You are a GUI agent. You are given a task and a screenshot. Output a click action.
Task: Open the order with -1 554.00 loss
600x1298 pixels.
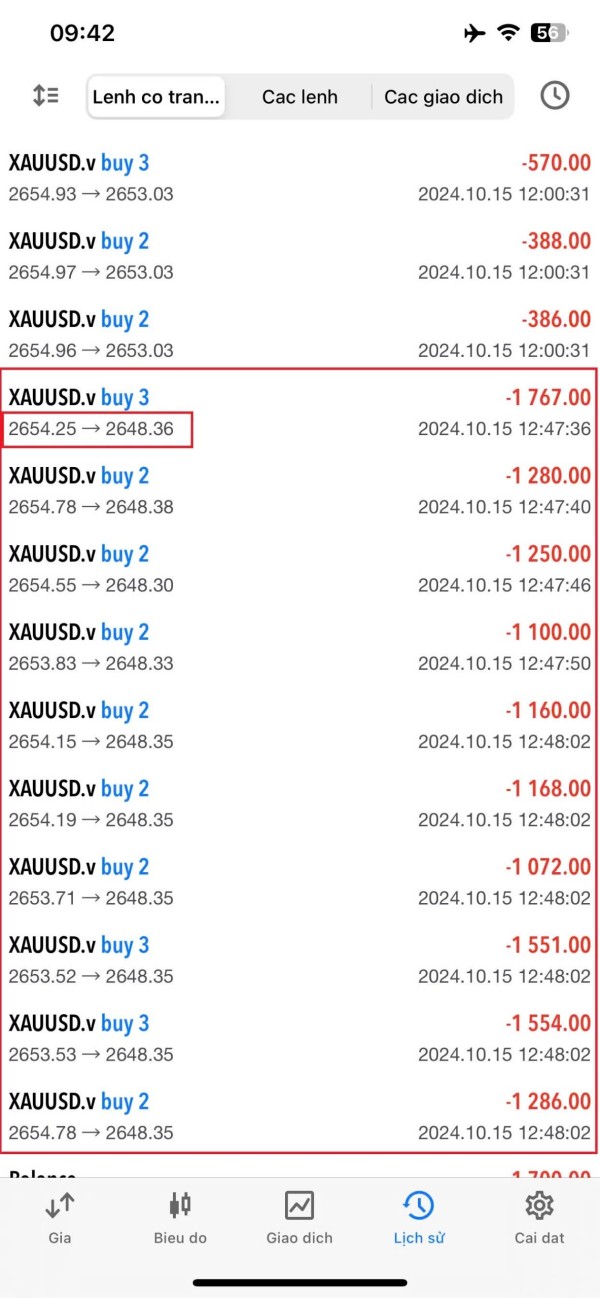(300, 1038)
